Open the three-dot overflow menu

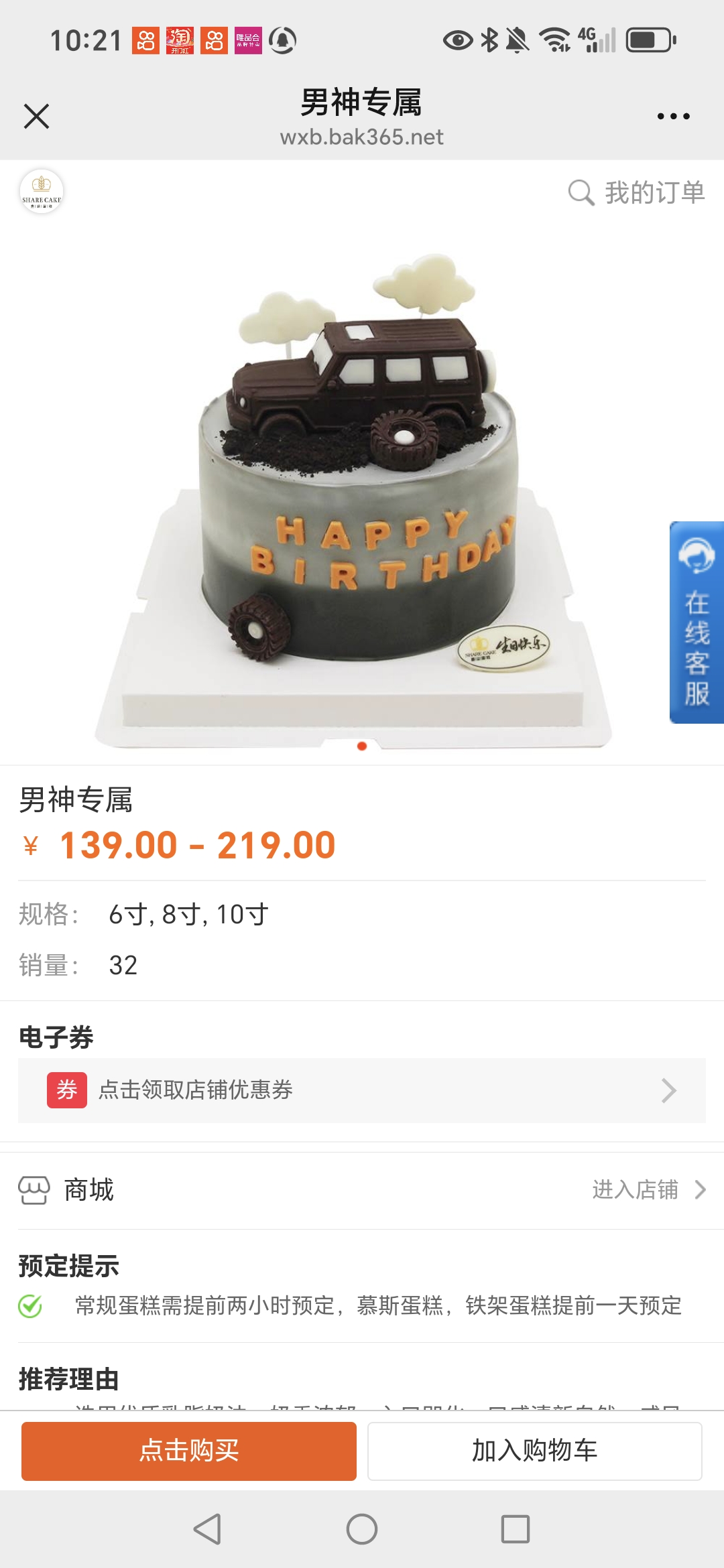[x=673, y=116]
